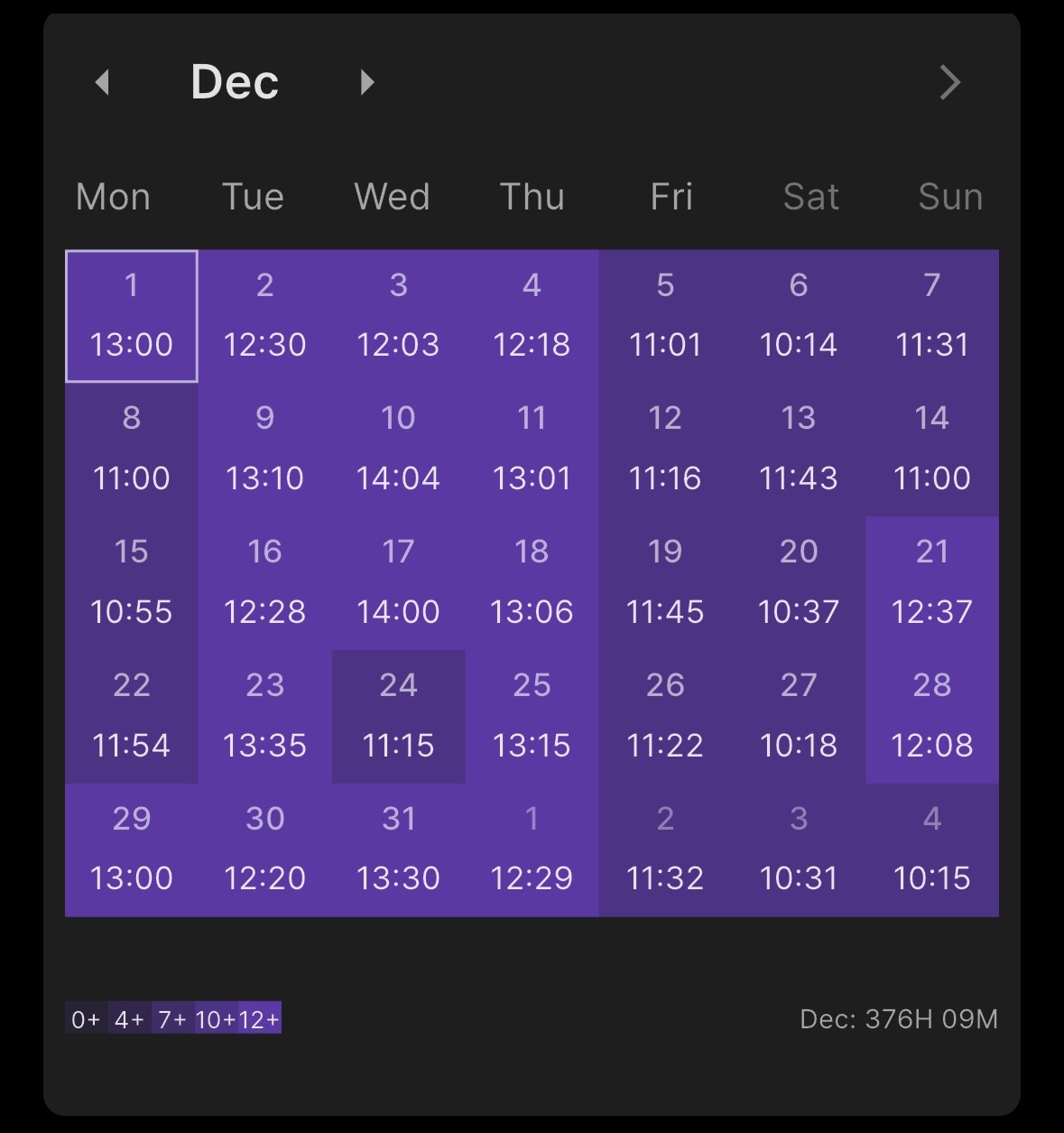Select December 1 showing 13:00
This screenshot has height=1133, width=1064.
pyautogui.click(x=132, y=316)
